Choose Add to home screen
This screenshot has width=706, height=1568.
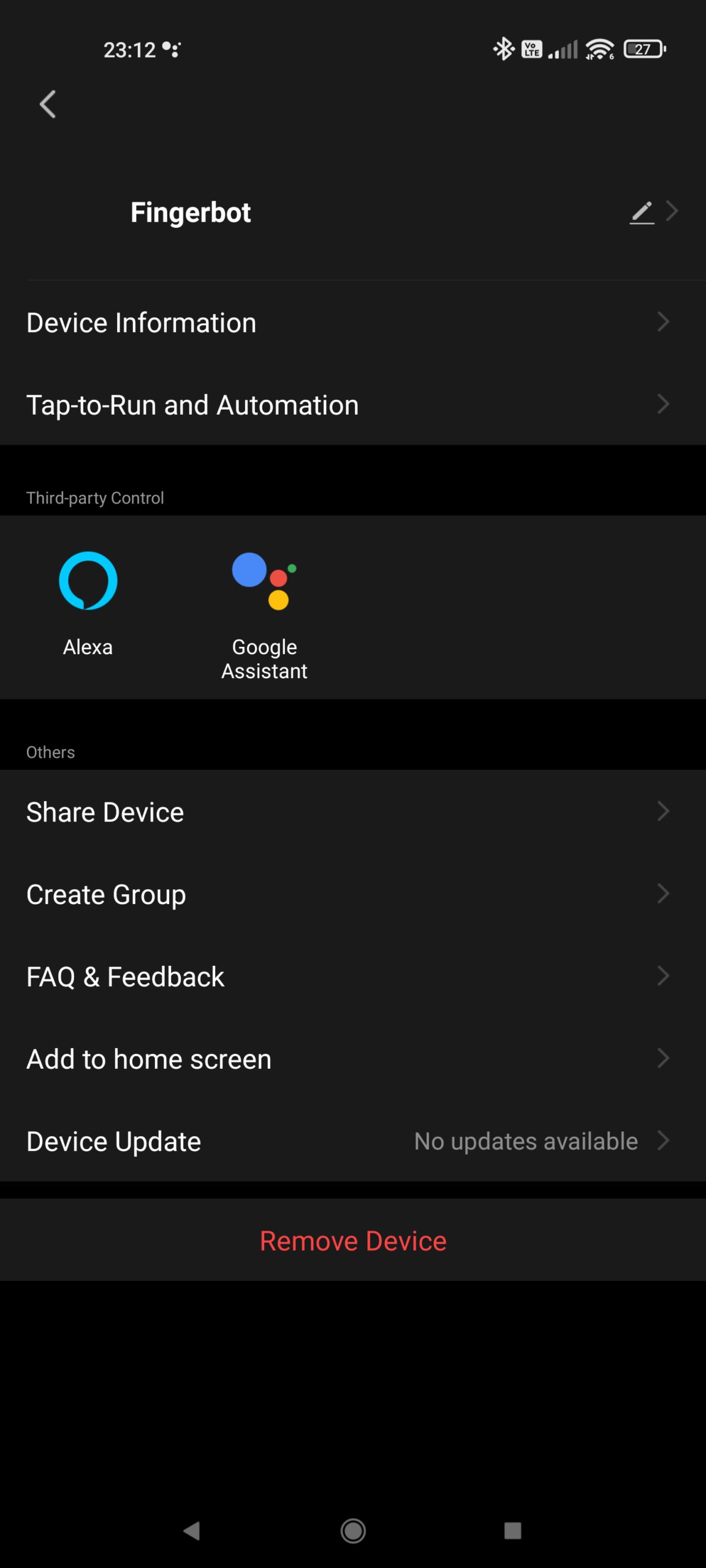(353, 1059)
